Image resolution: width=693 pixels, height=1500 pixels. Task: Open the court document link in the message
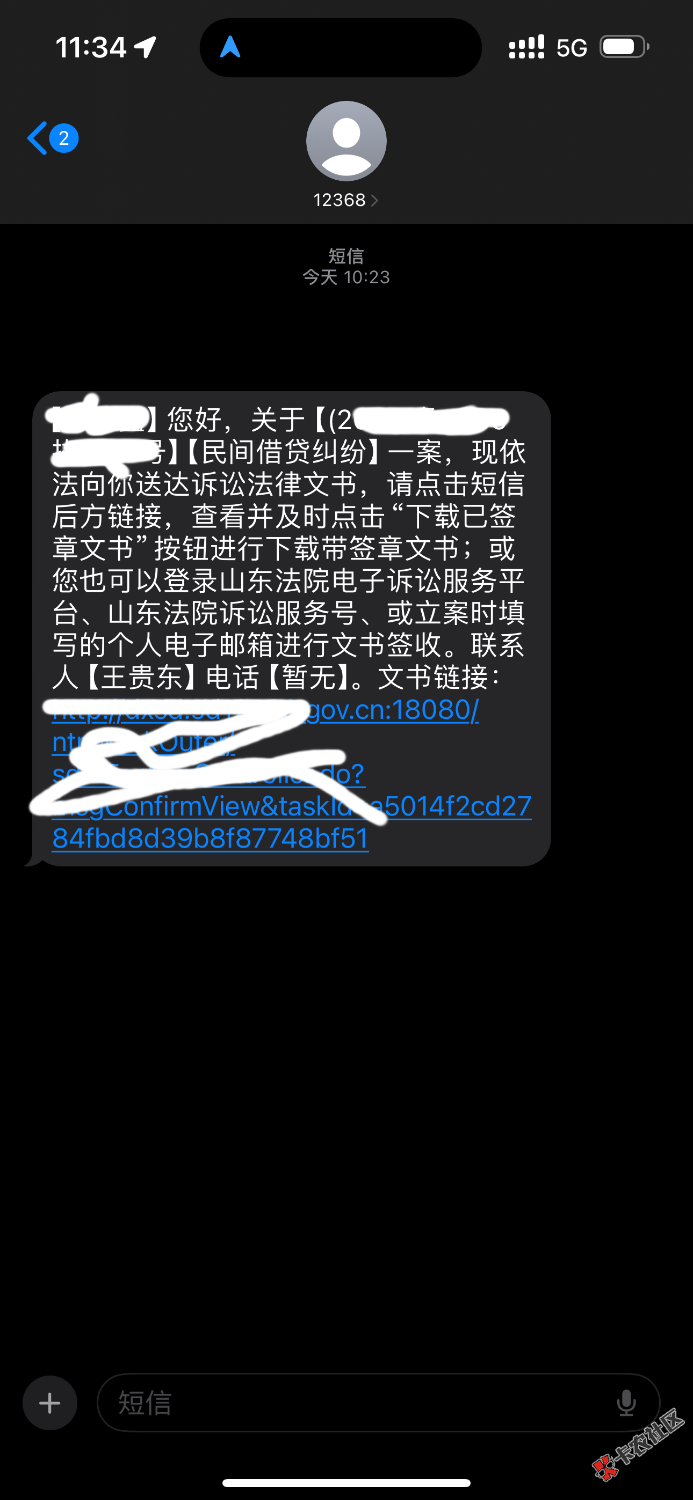click(290, 823)
